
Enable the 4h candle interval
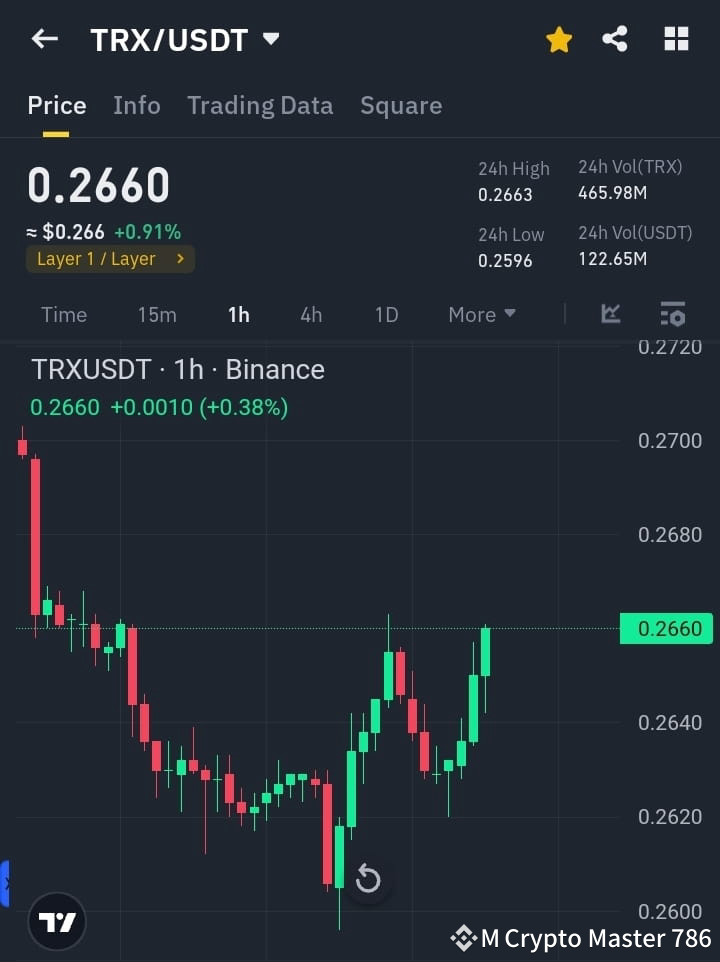[311, 314]
